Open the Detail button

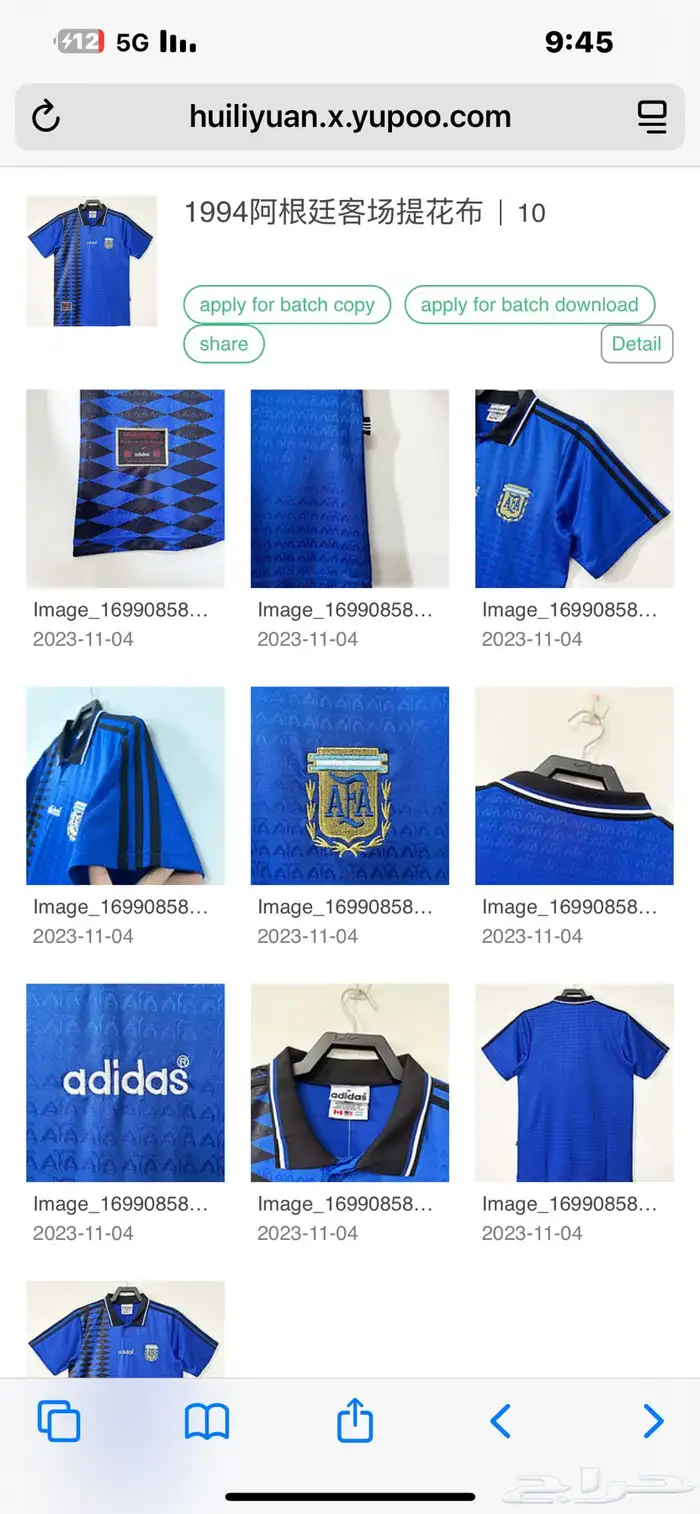pyautogui.click(x=636, y=344)
